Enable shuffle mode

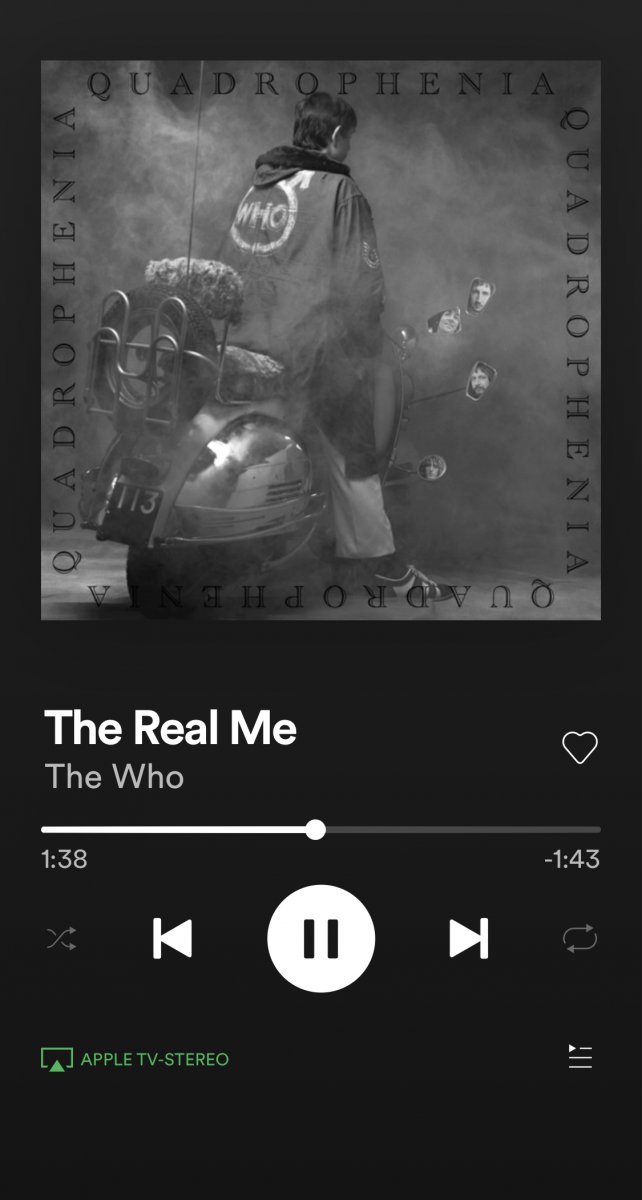pyautogui.click(x=61, y=938)
